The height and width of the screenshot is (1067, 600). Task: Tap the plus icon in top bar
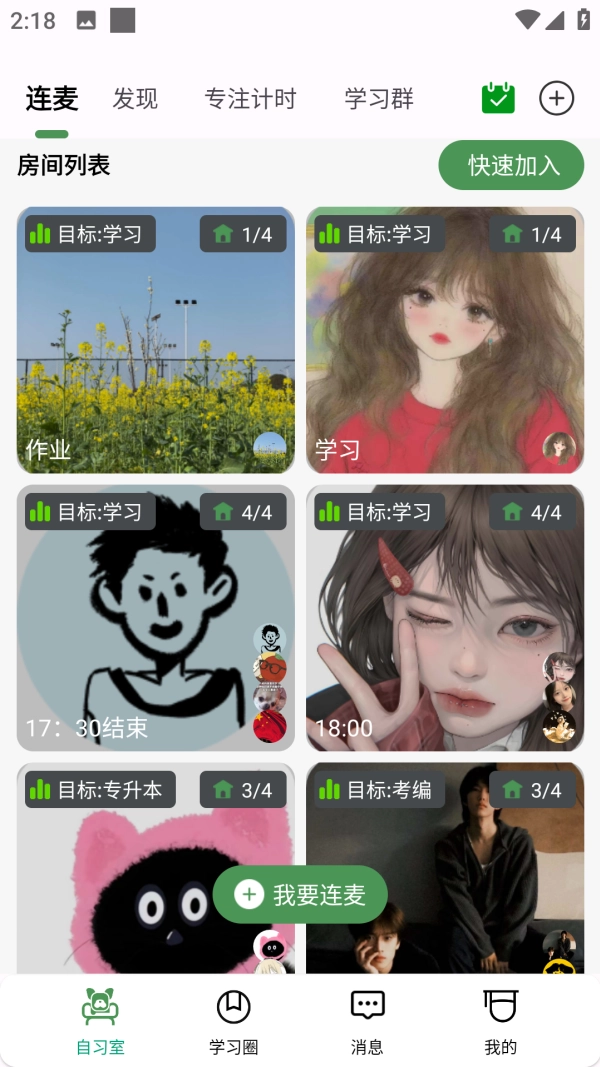coord(557,98)
